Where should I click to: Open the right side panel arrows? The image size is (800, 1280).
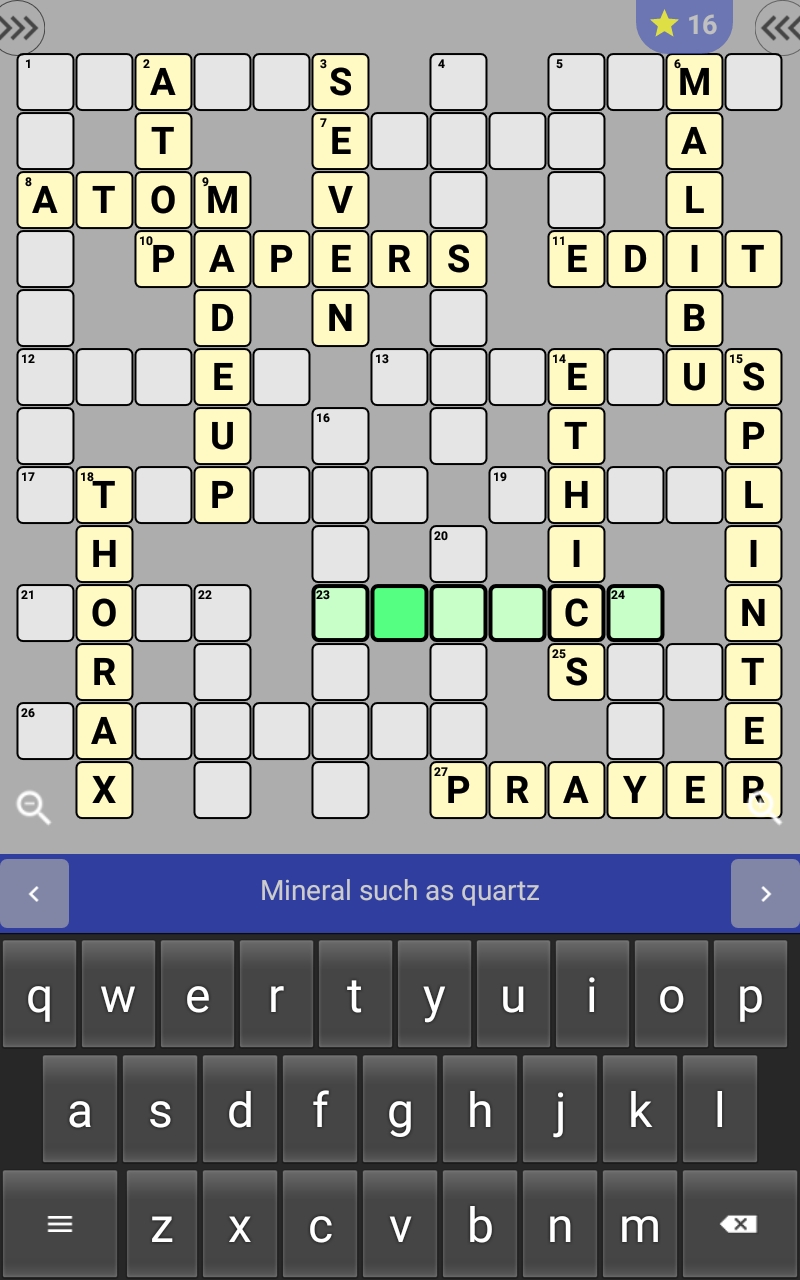[x=780, y=27]
